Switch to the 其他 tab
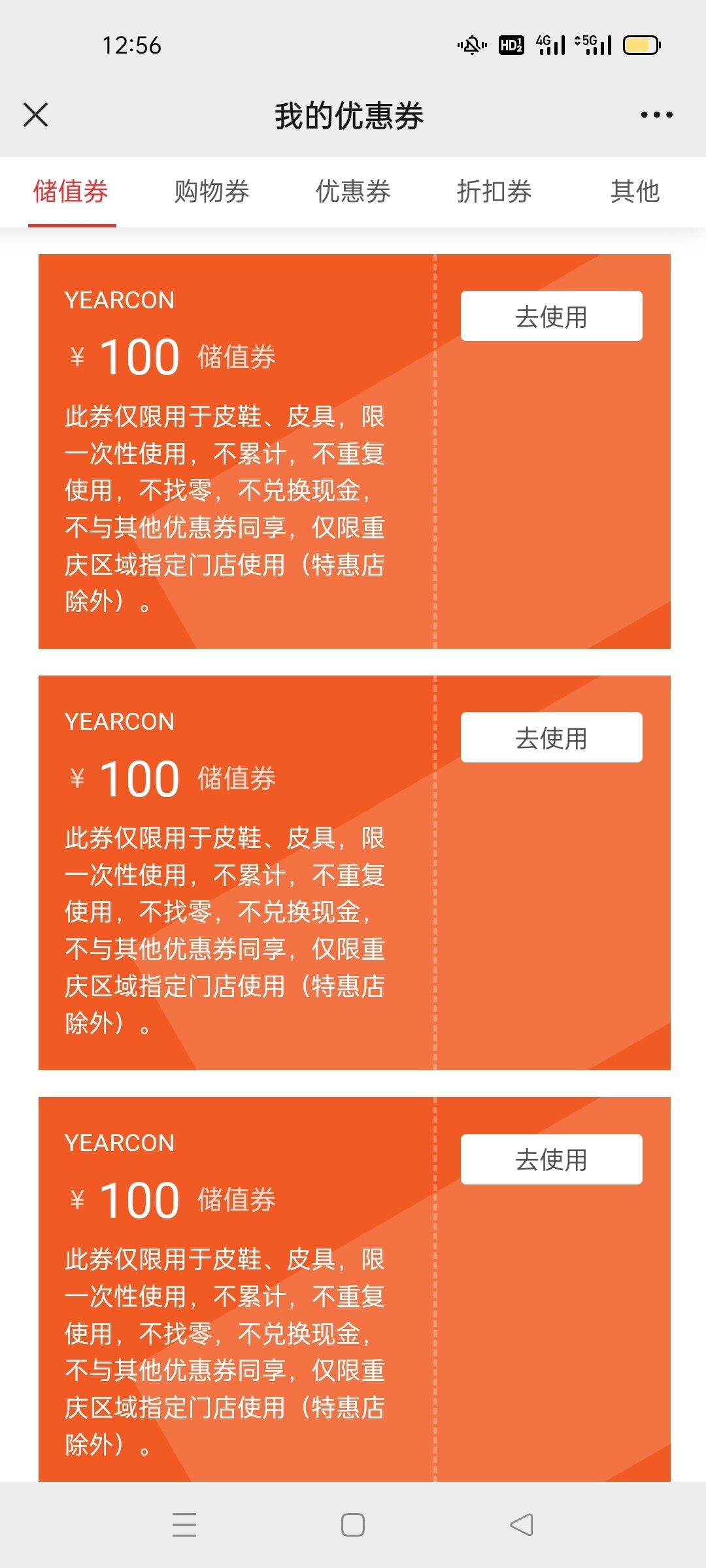Screen dimensions: 706x1568 (x=635, y=192)
